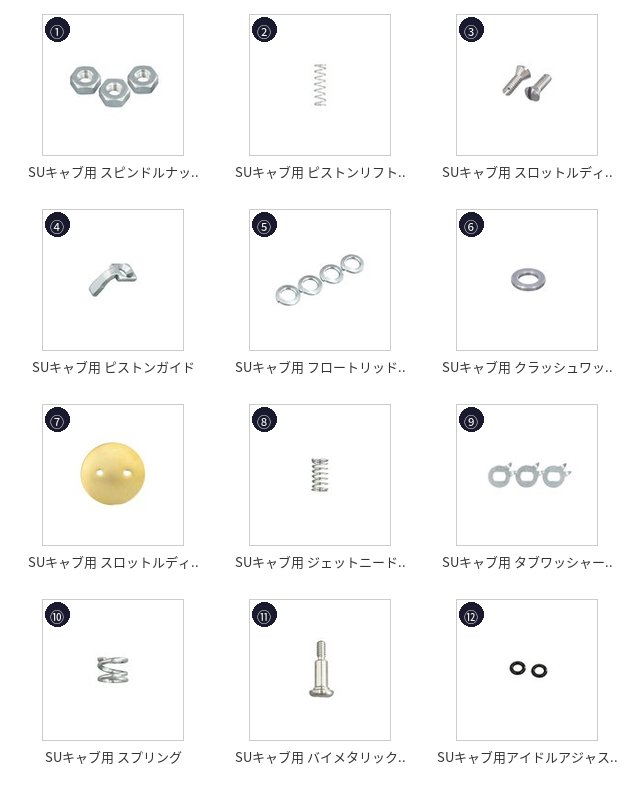Select item 4 SUキャブ用 ピストンガイド

pos(113,280)
